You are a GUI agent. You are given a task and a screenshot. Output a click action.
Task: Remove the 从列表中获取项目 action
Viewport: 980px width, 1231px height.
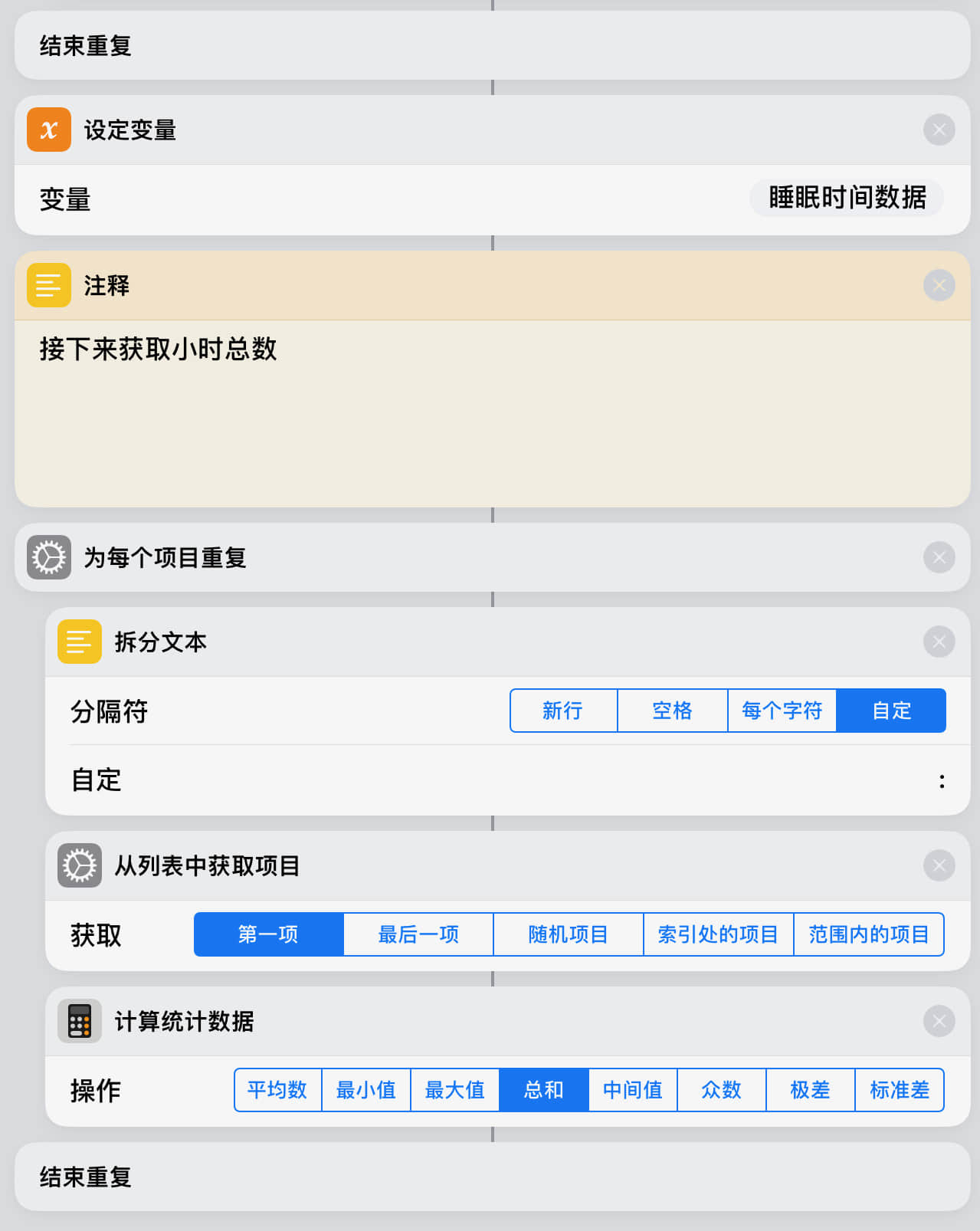click(939, 865)
